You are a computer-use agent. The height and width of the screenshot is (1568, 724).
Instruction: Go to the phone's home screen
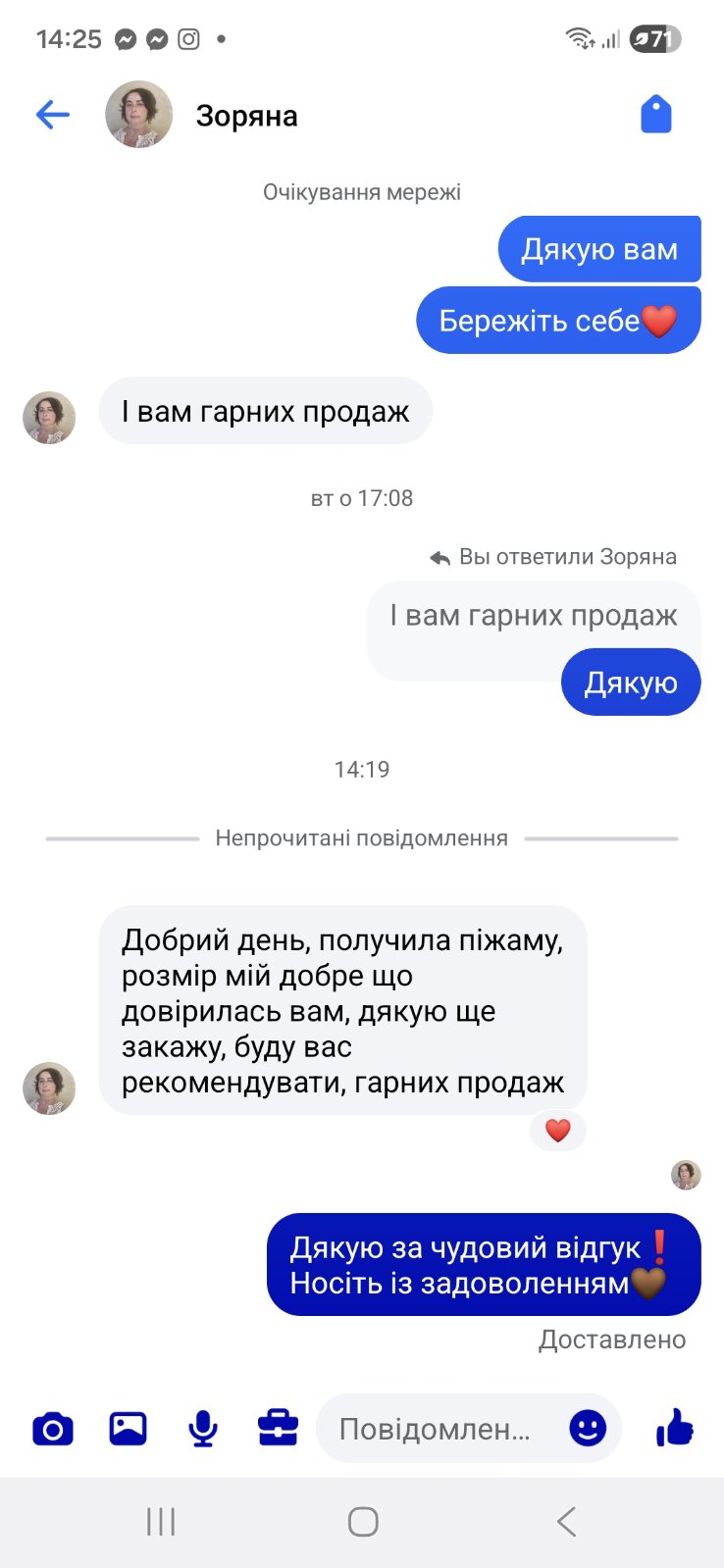[x=363, y=1522]
